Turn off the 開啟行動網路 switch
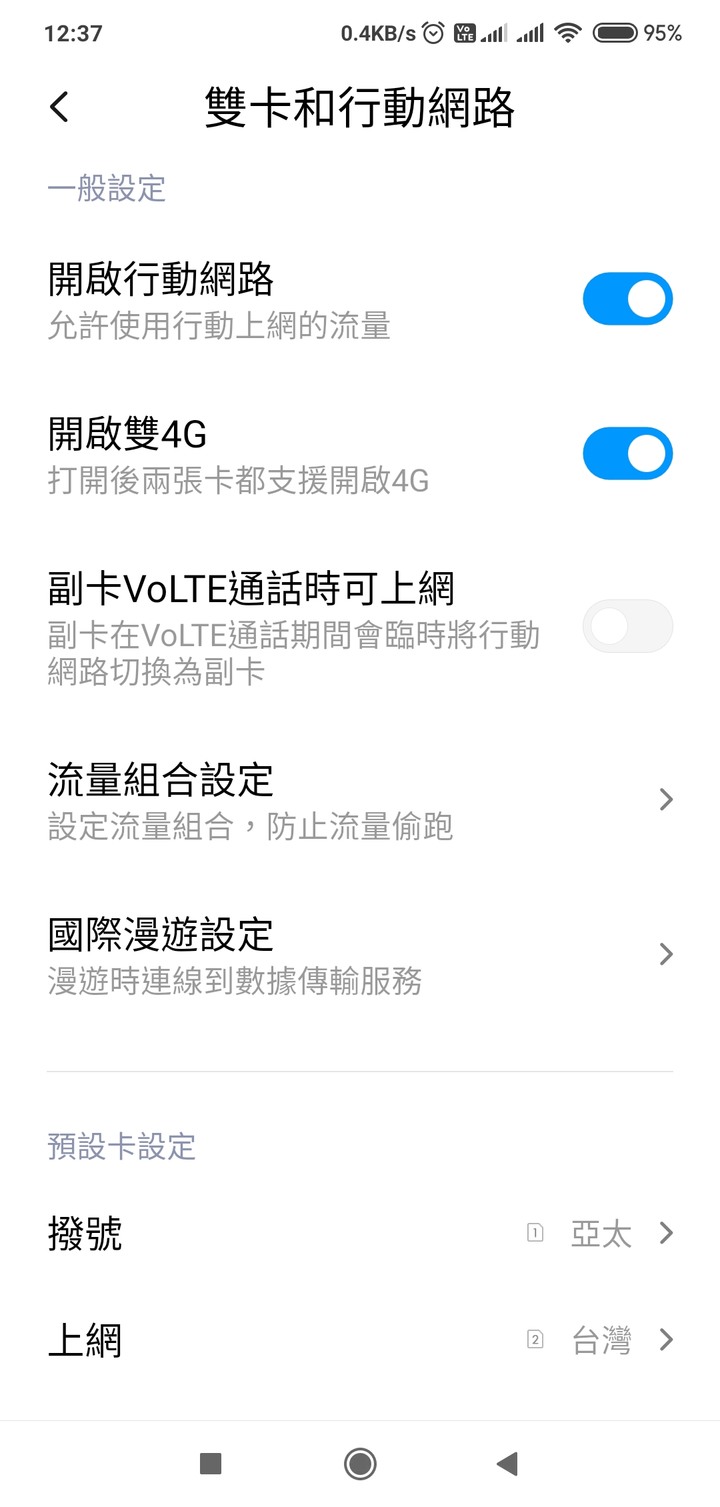The width and height of the screenshot is (720, 1507). coord(627,299)
